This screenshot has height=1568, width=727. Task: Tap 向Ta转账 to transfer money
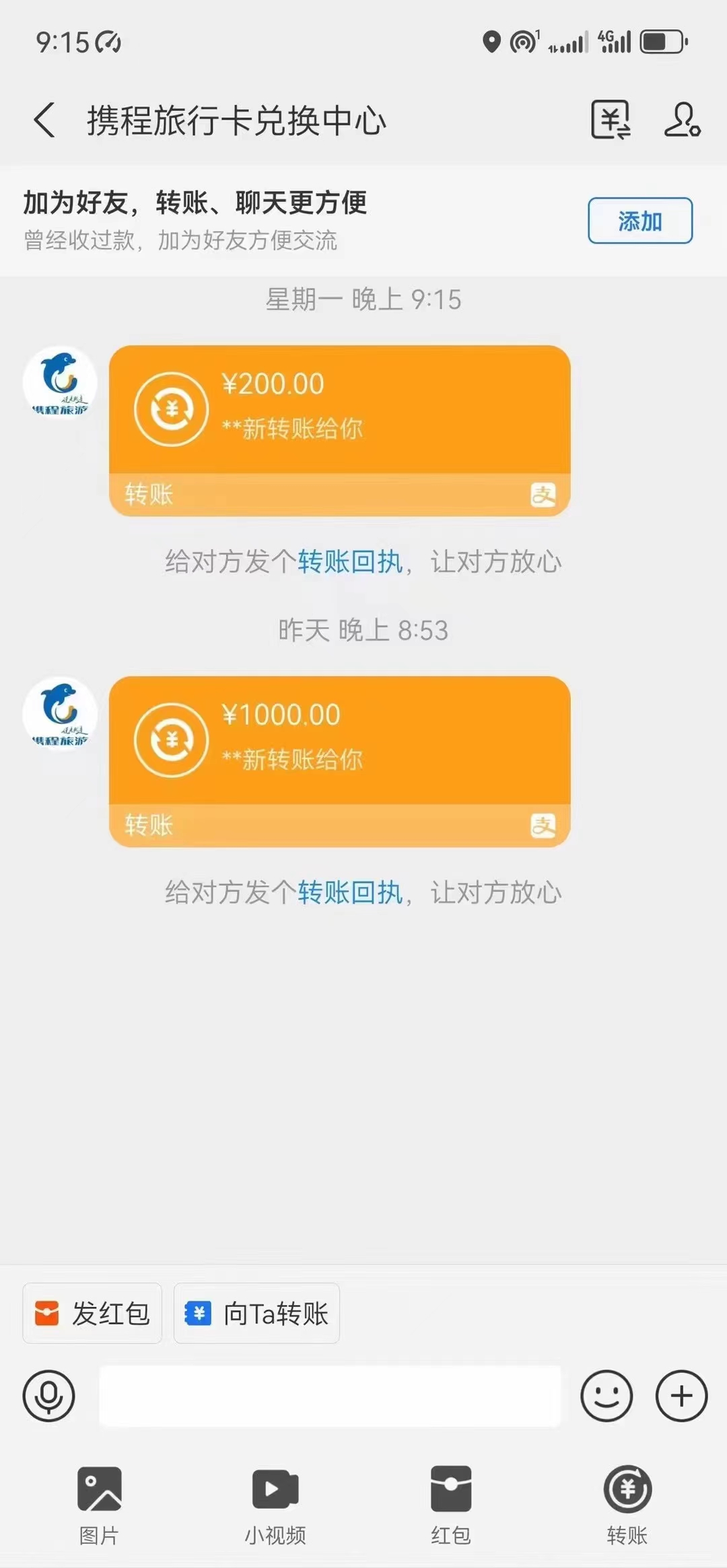(256, 1313)
